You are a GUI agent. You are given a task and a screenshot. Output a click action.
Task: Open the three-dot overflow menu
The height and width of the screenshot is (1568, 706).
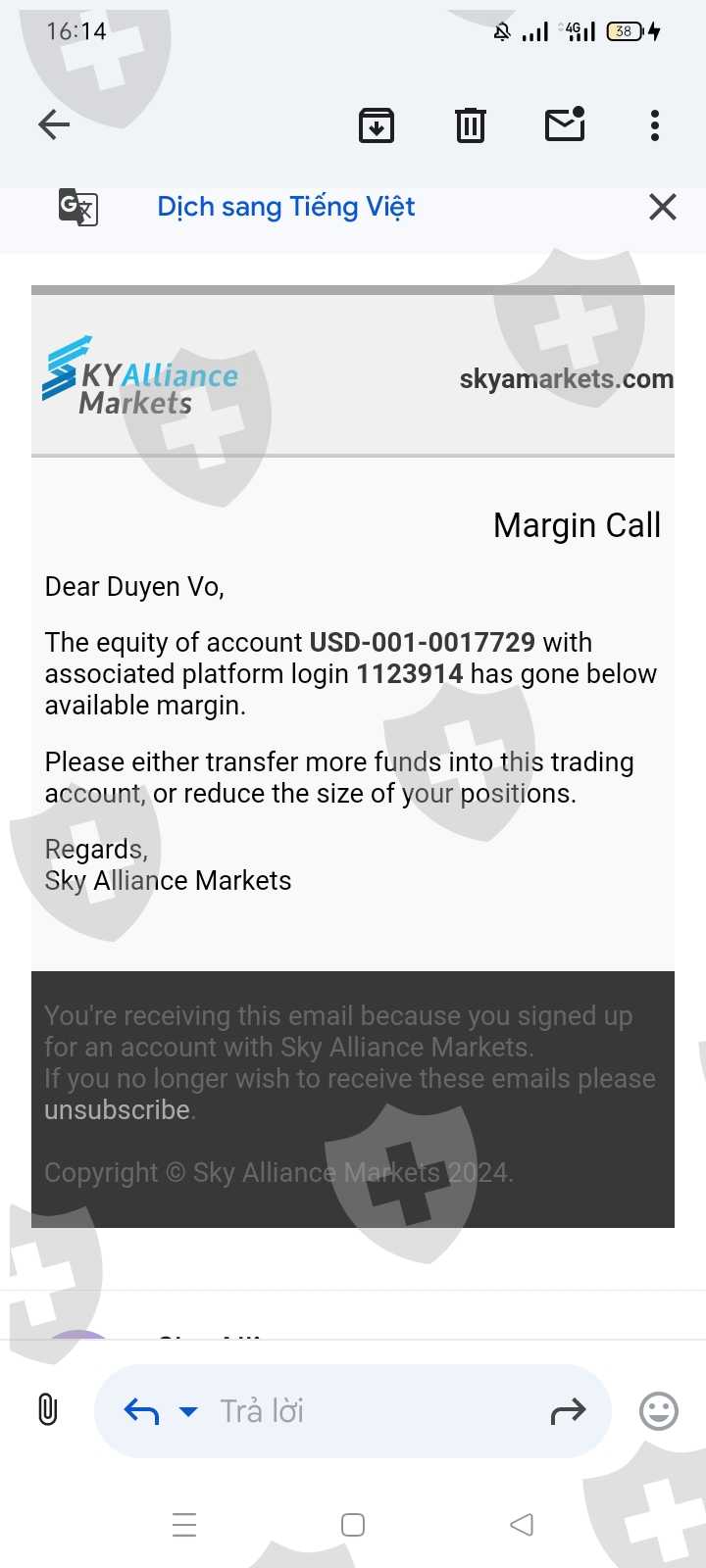pyautogui.click(x=655, y=125)
